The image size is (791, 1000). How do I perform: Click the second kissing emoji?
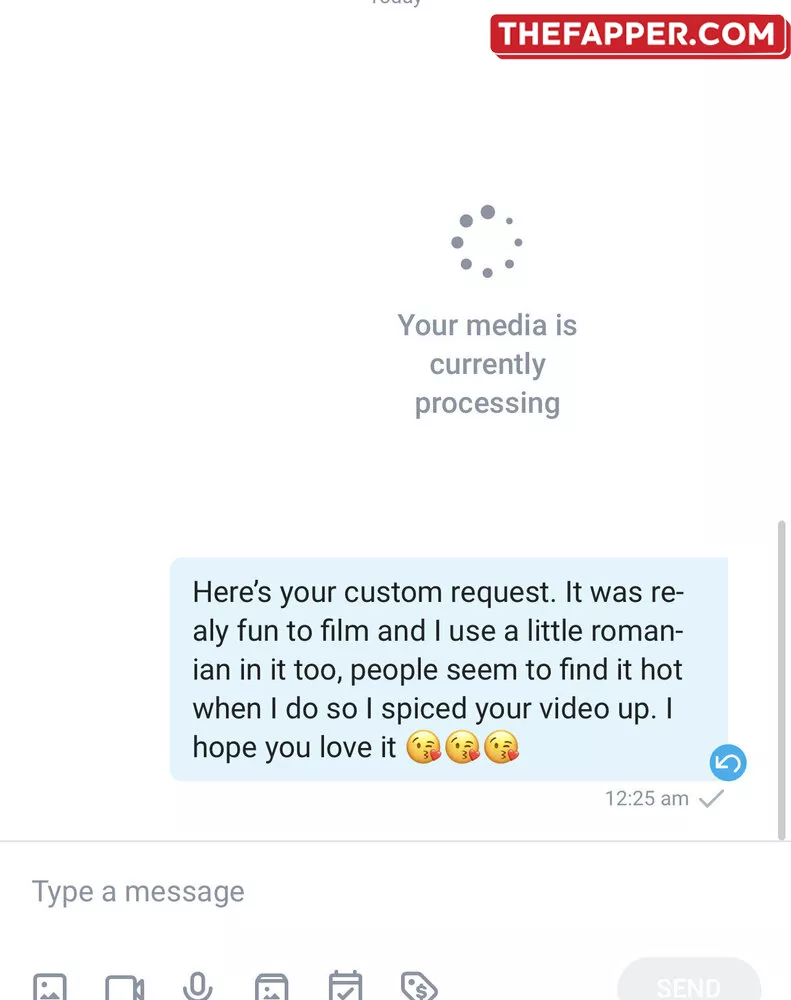point(461,748)
